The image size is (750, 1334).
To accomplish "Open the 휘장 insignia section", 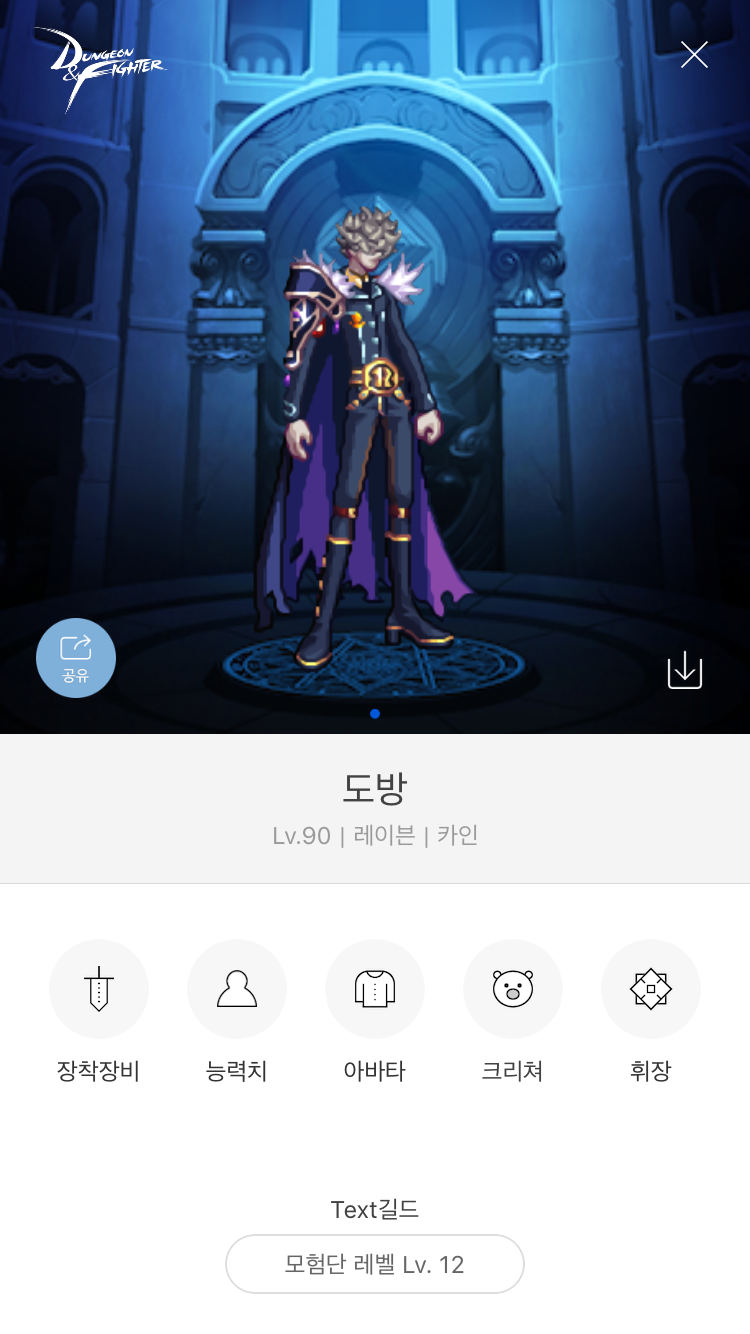I will pos(651,989).
